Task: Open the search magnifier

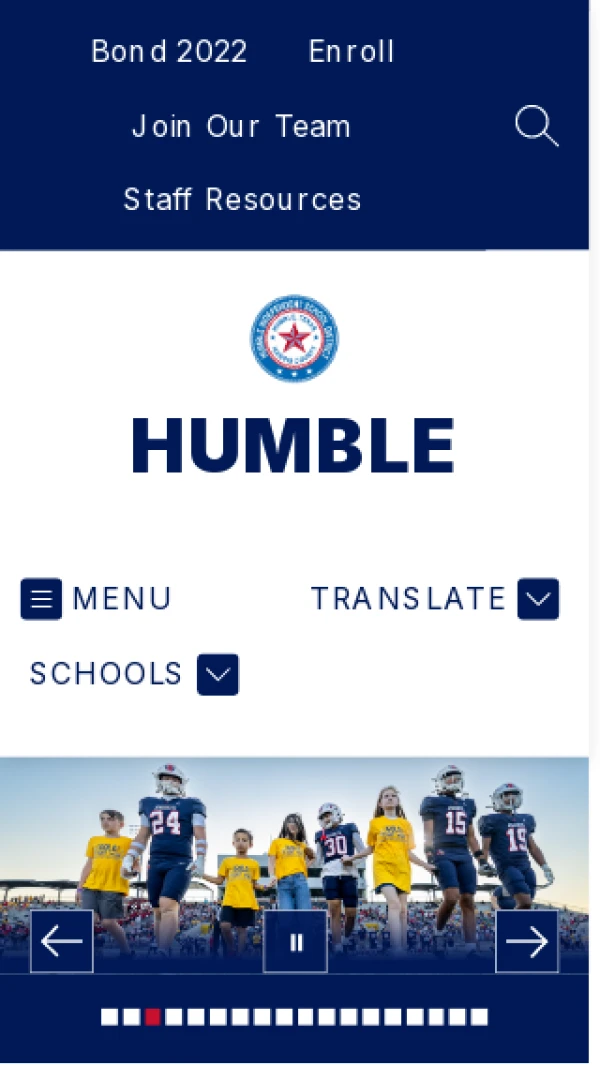Action: pyautogui.click(x=536, y=127)
